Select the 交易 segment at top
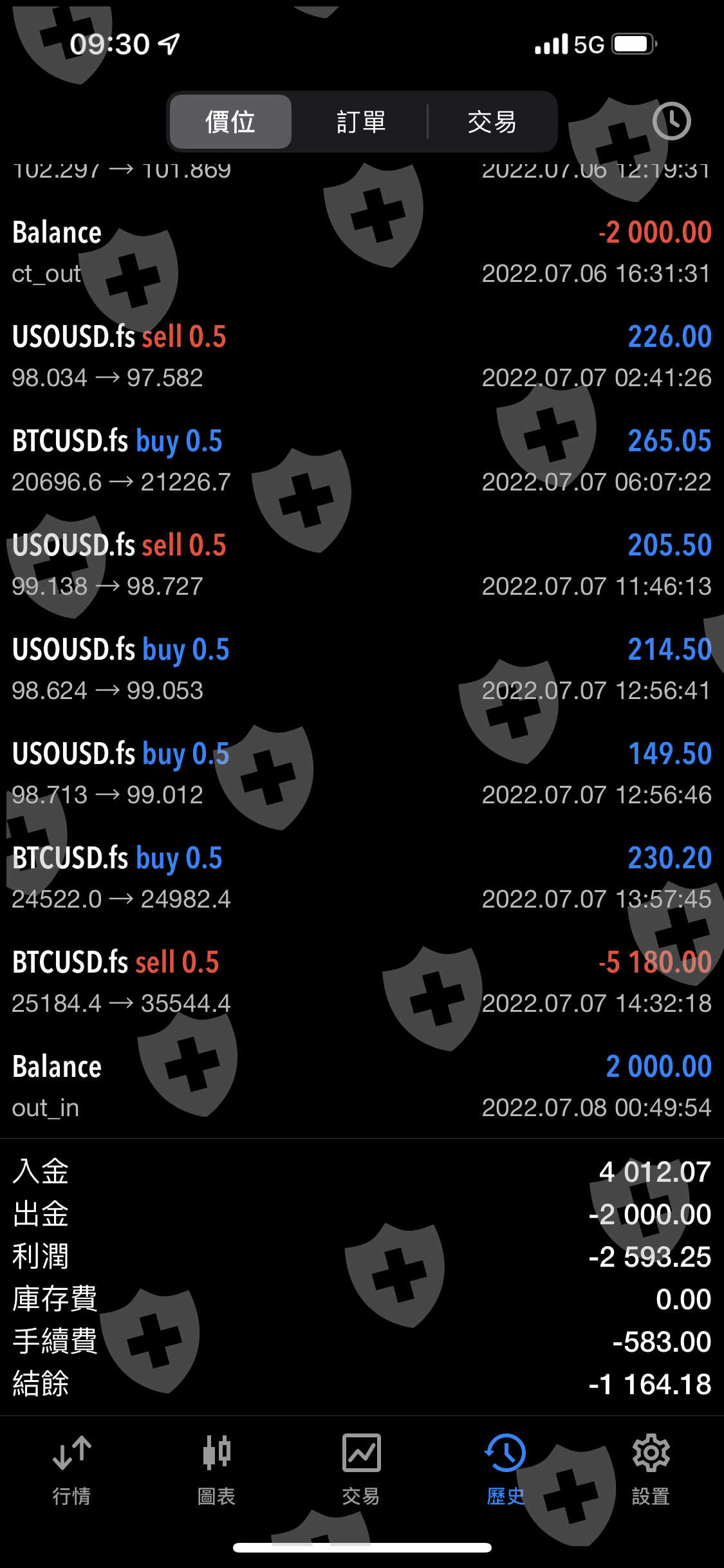 pos(492,122)
